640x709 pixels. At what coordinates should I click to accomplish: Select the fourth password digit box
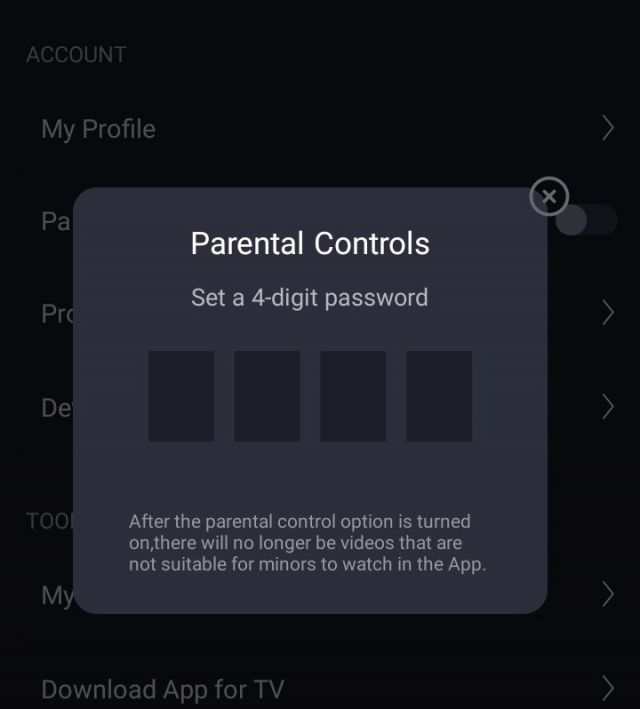coord(439,396)
